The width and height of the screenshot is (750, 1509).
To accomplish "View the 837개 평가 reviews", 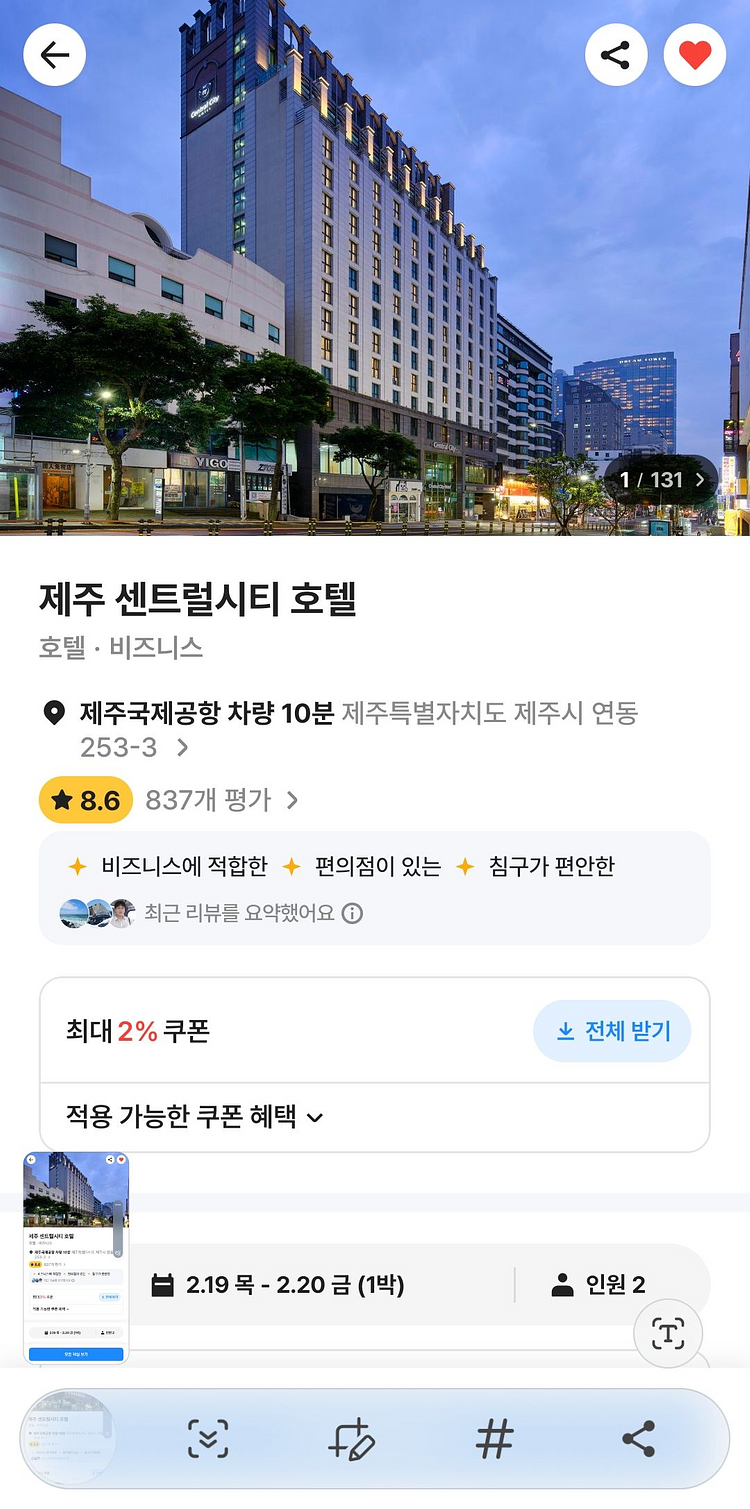I will coord(221,800).
